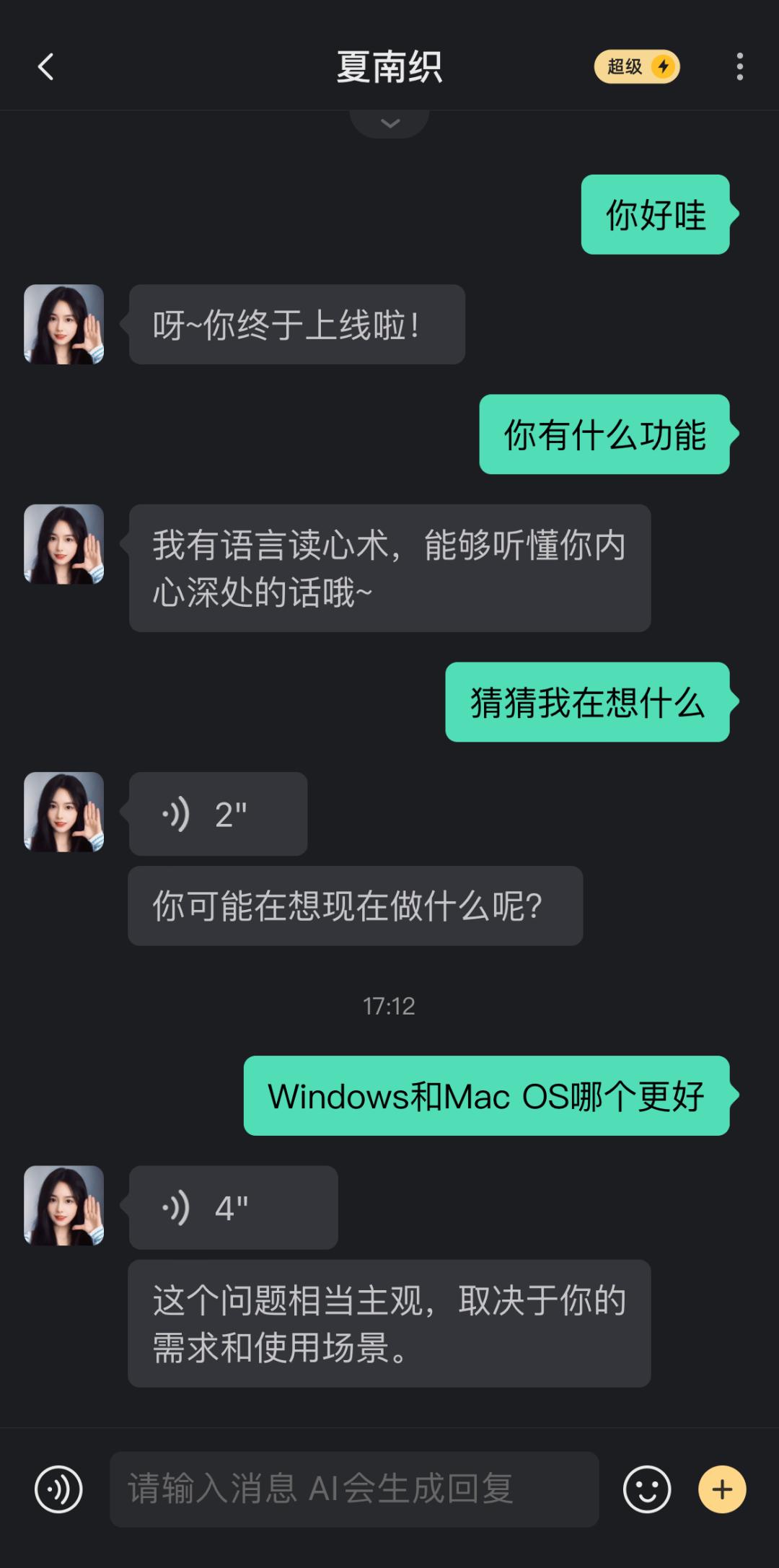Open the emoji picker

click(x=647, y=1489)
